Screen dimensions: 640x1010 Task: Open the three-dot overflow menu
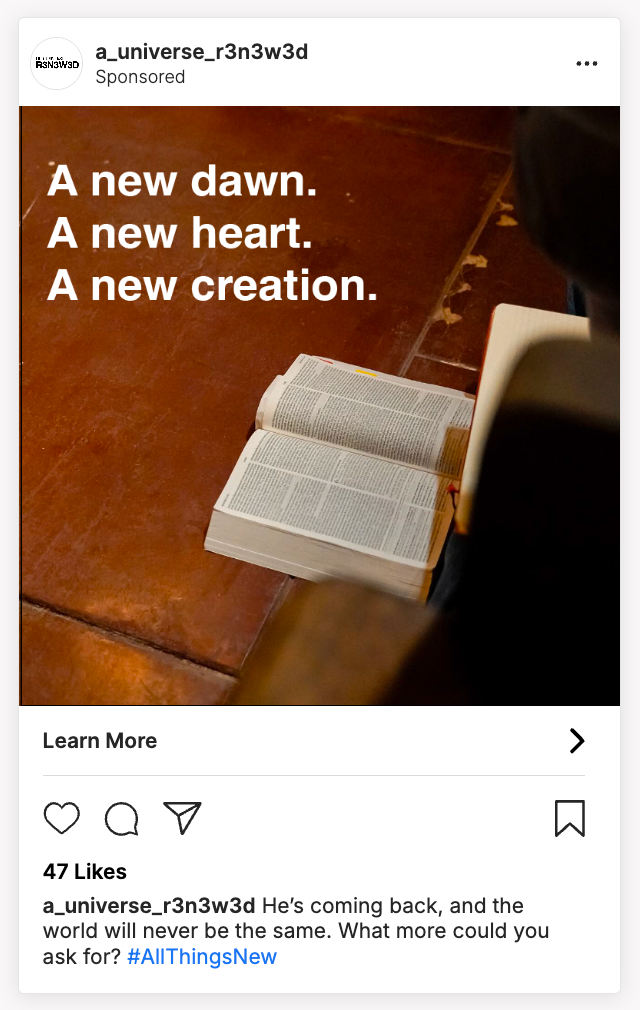(587, 64)
